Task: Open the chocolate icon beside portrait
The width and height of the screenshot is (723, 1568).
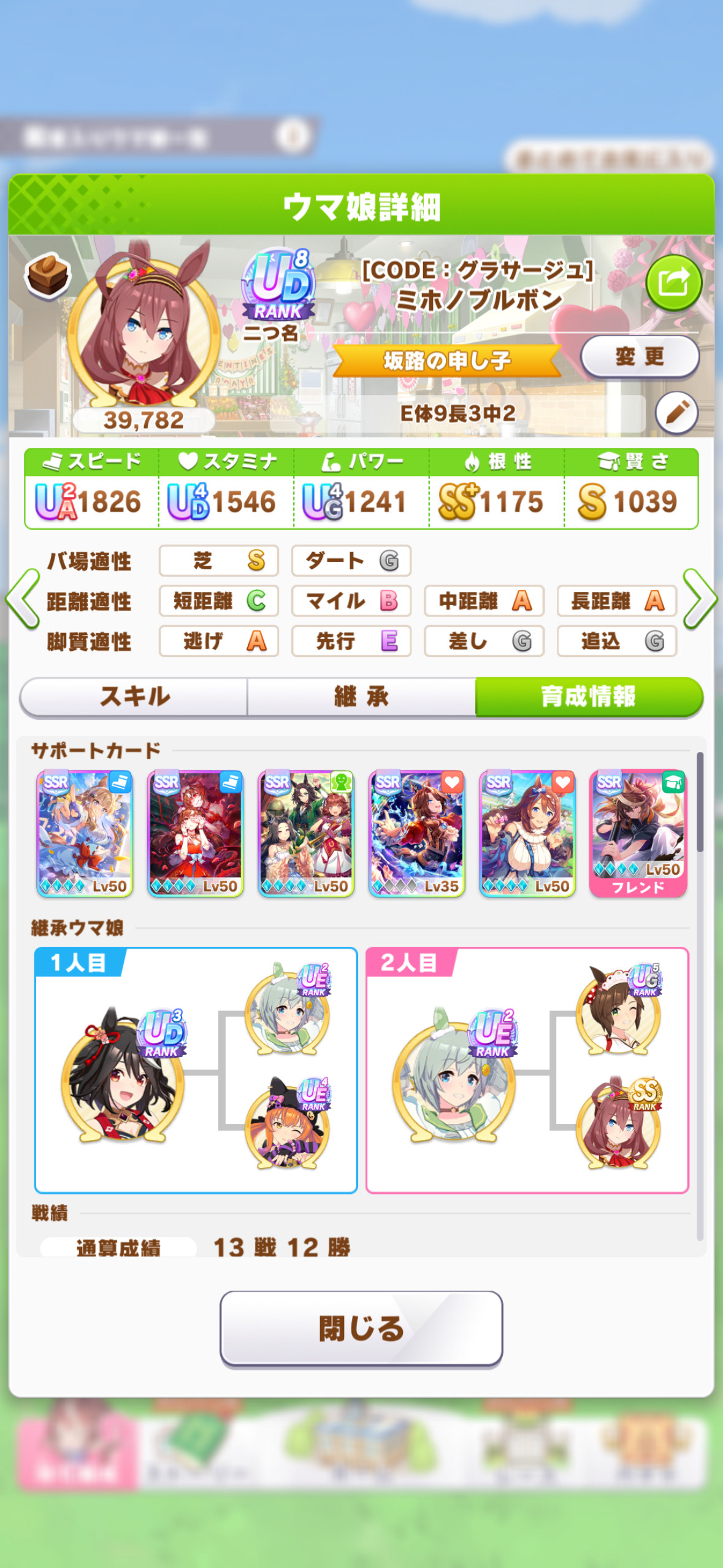Action: [x=47, y=276]
